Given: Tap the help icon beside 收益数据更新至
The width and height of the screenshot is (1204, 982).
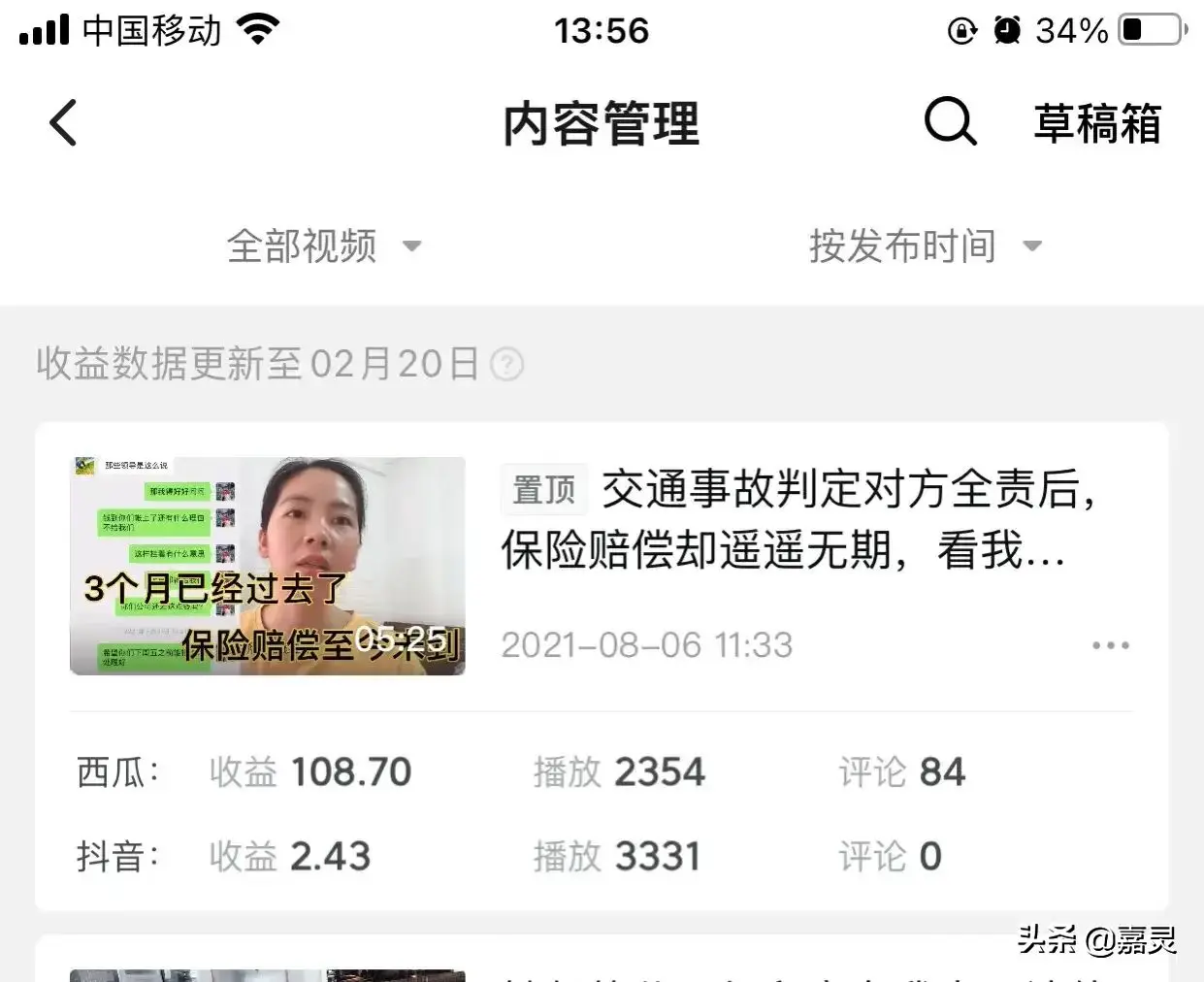Looking at the screenshot, I should coord(507,365).
